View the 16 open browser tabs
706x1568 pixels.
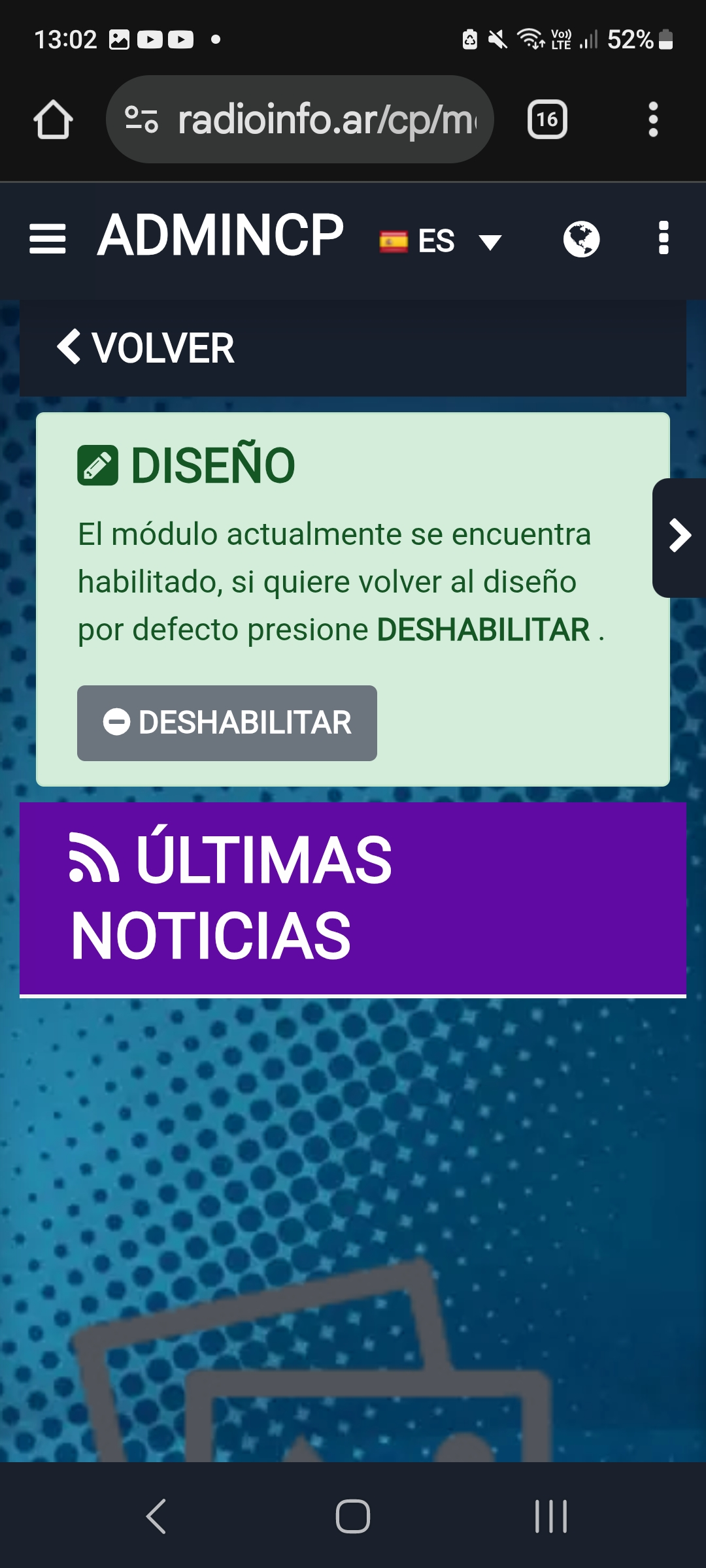(x=547, y=120)
